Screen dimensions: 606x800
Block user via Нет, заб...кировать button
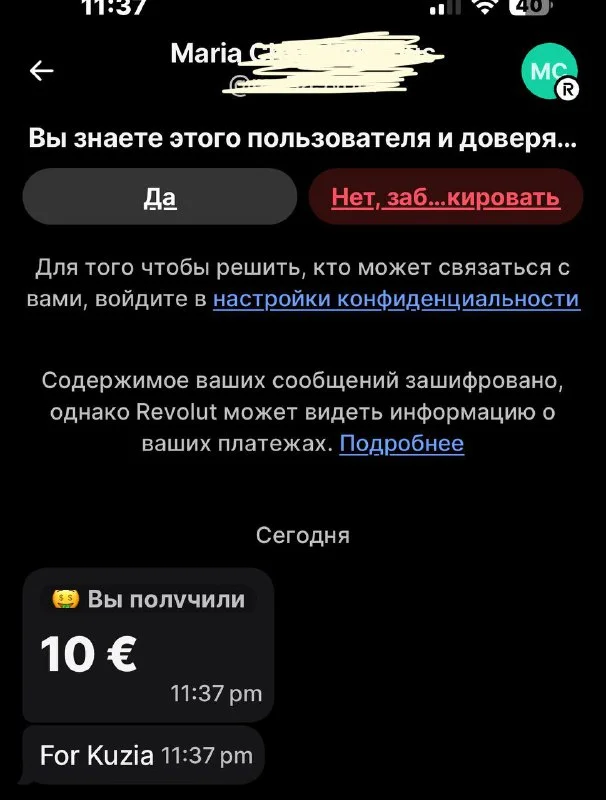pyautogui.click(x=445, y=197)
